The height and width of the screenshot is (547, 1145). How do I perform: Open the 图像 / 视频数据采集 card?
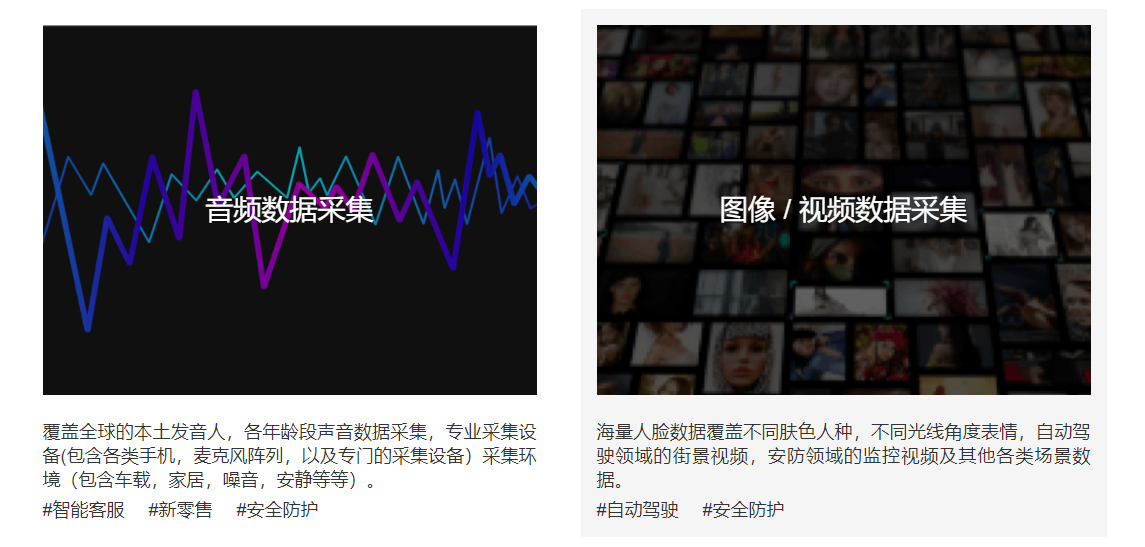click(x=843, y=210)
